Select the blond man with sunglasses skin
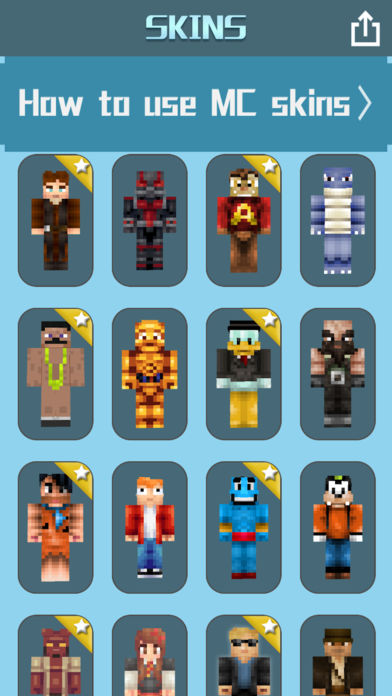Screen dimensions: 392x696 click(244, 656)
